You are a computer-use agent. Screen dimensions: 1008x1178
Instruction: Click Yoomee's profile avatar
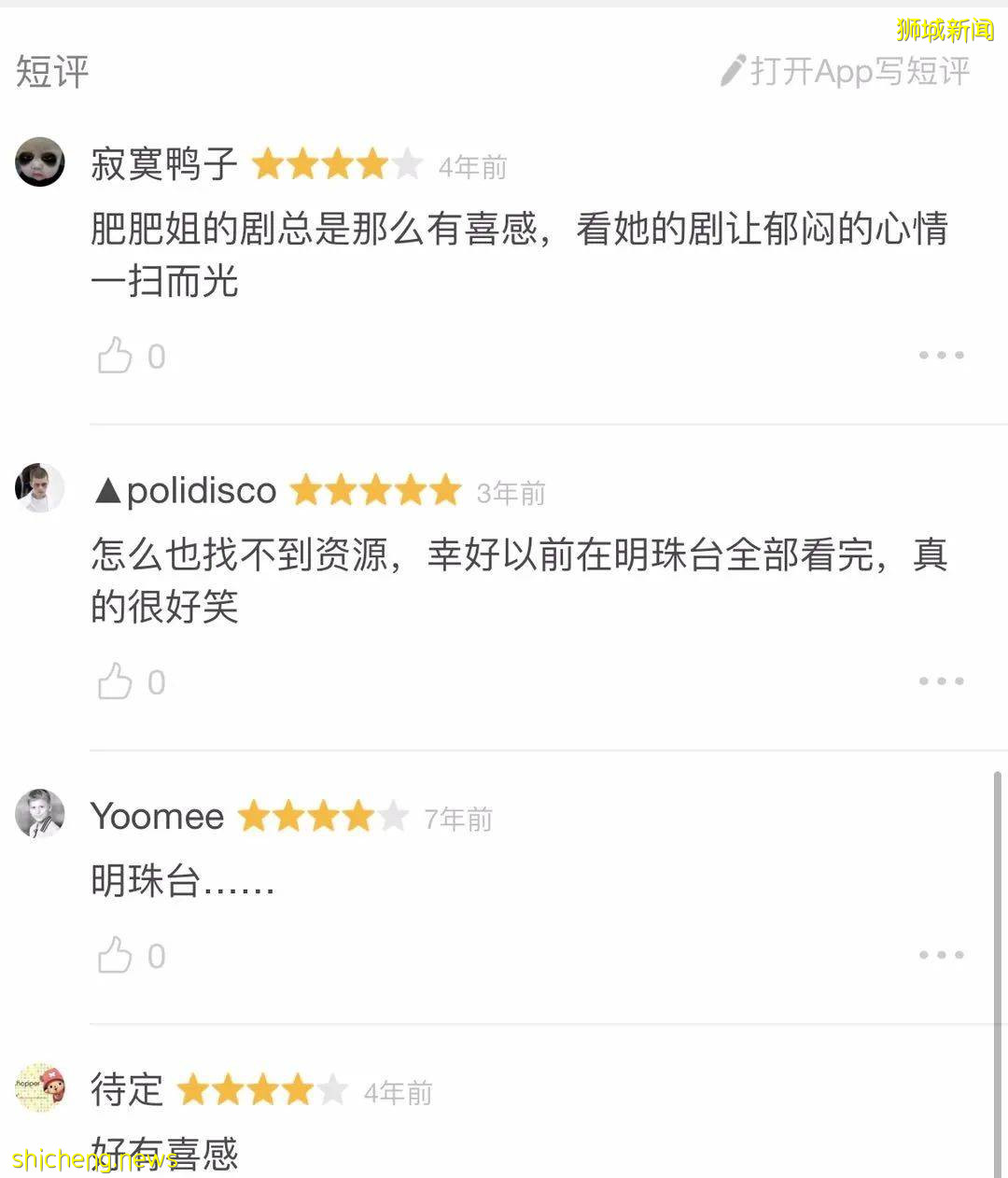click(x=39, y=814)
